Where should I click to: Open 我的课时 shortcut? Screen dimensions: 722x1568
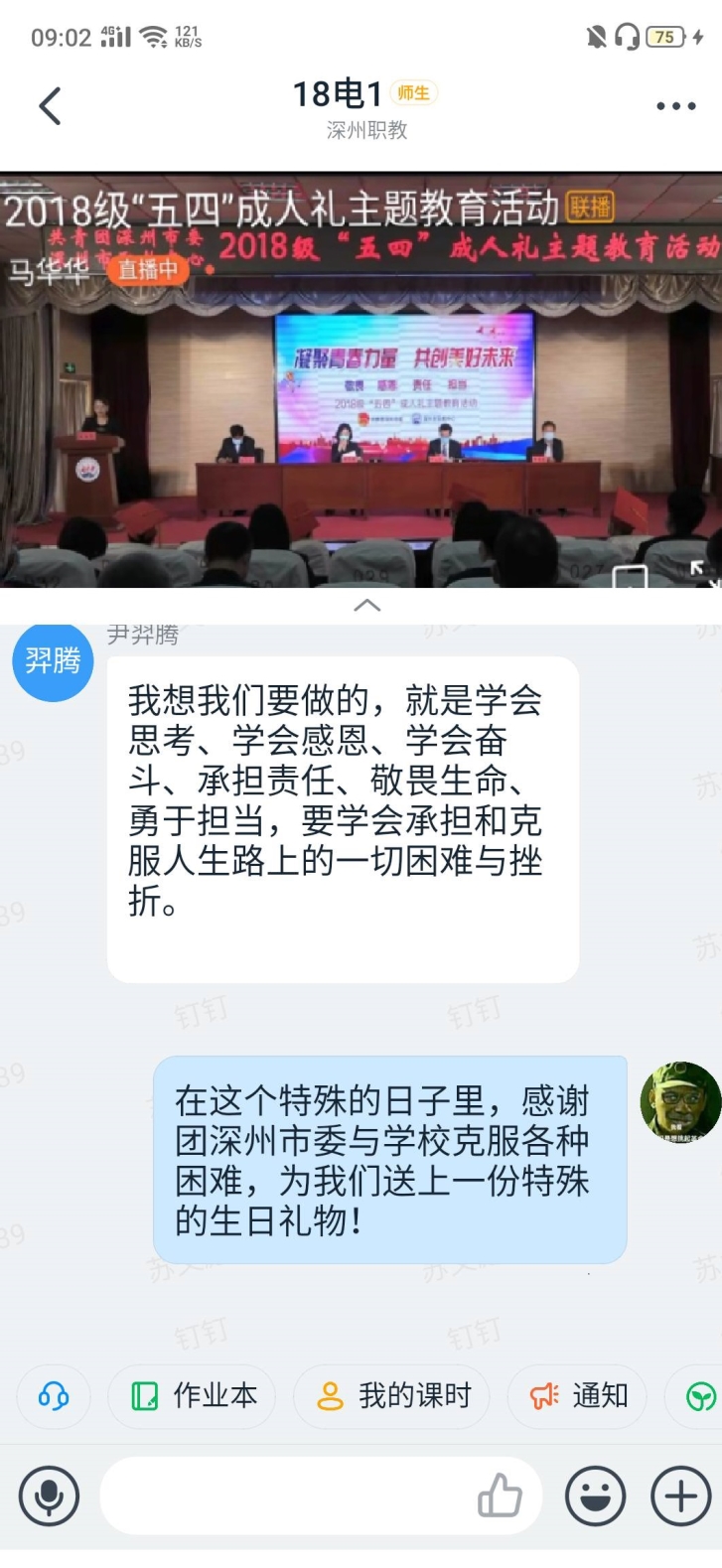coord(393,1395)
